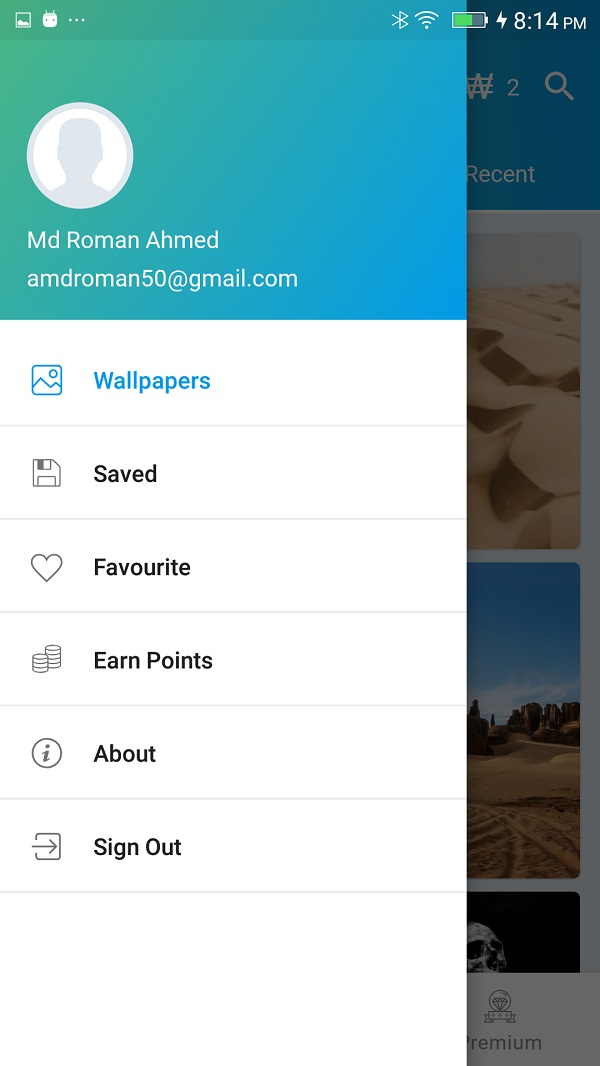Sign Out of the account
The image size is (600, 1066).
[137, 847]
